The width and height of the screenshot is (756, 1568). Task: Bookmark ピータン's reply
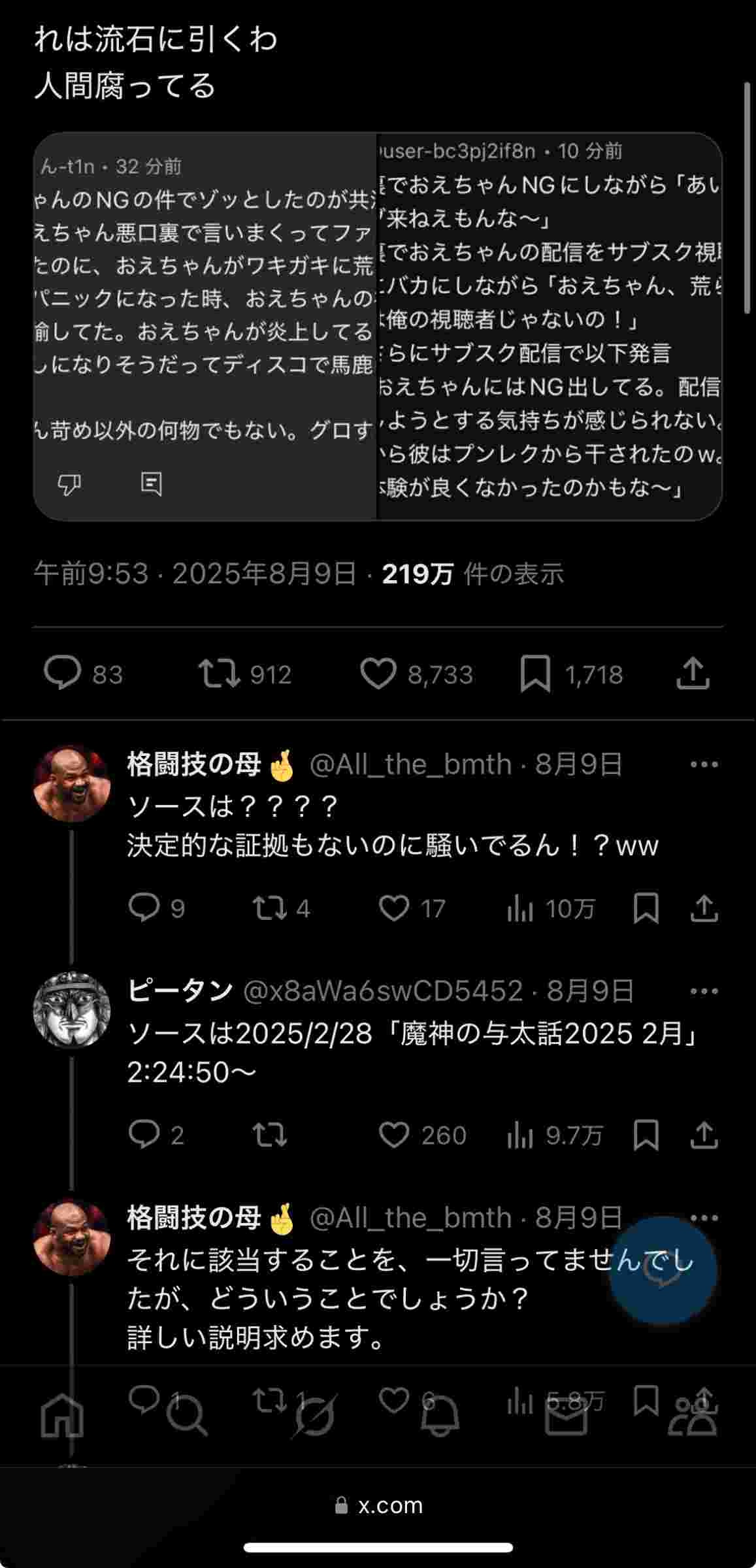click(x=646, y=1135)
